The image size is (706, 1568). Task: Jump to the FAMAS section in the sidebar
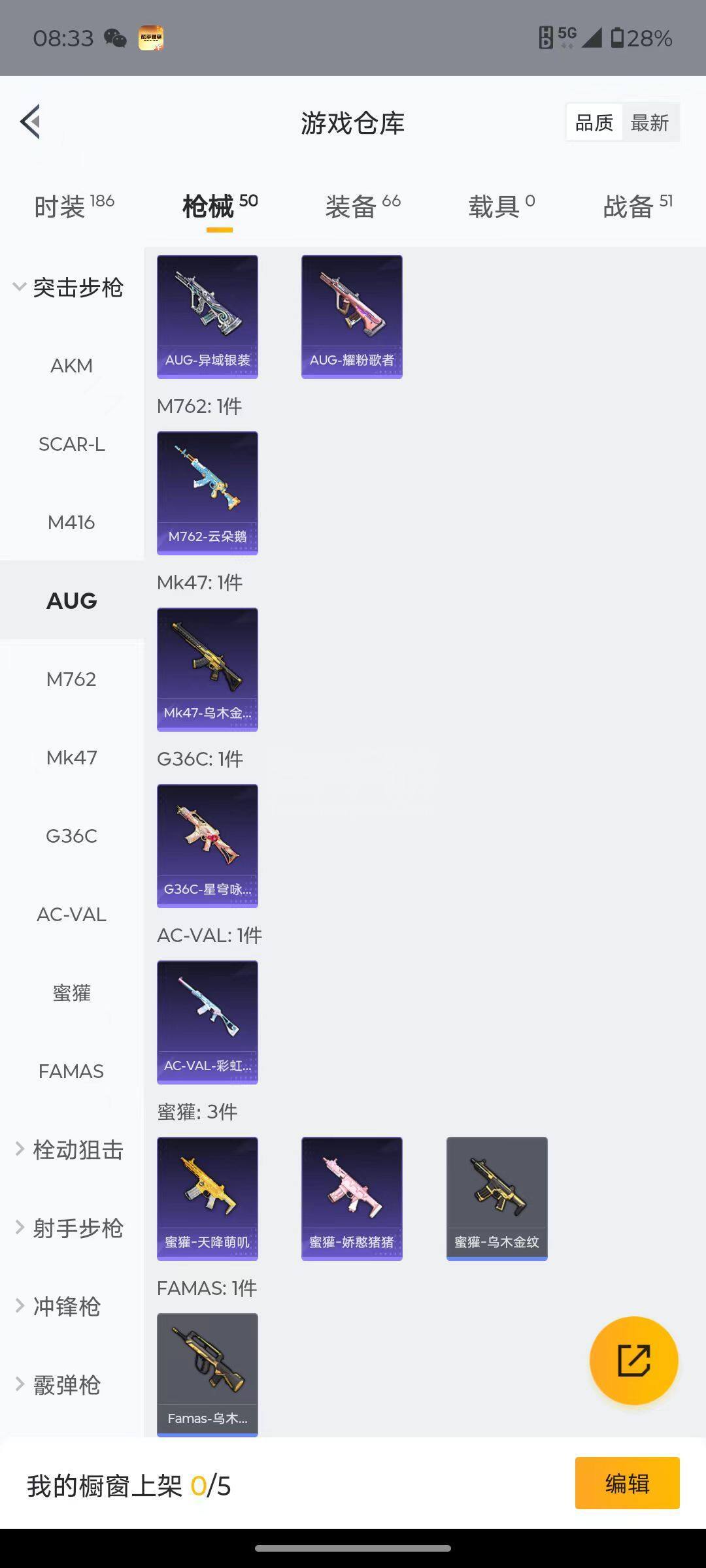coord(71,1071)
